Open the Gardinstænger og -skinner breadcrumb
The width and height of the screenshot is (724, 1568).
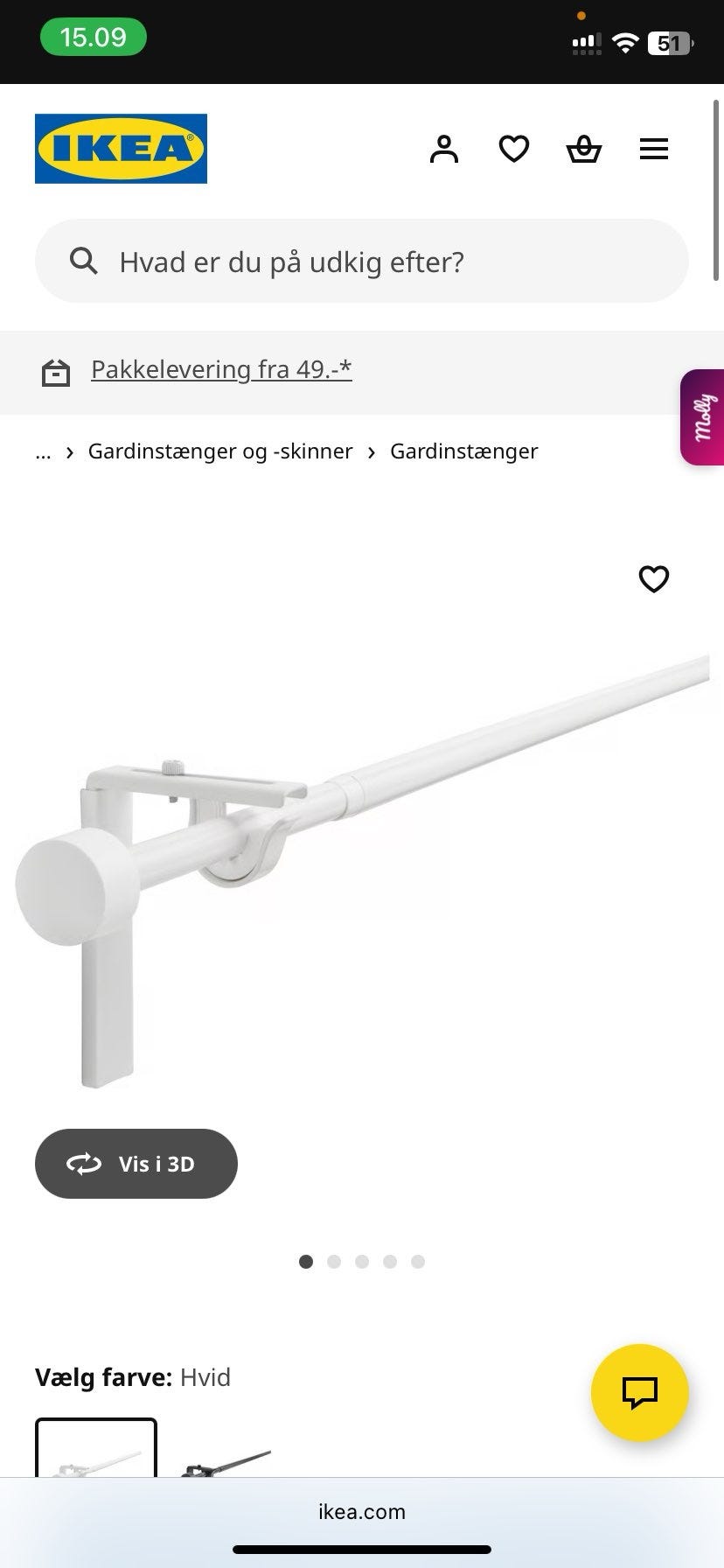click(x=219, y=451)
